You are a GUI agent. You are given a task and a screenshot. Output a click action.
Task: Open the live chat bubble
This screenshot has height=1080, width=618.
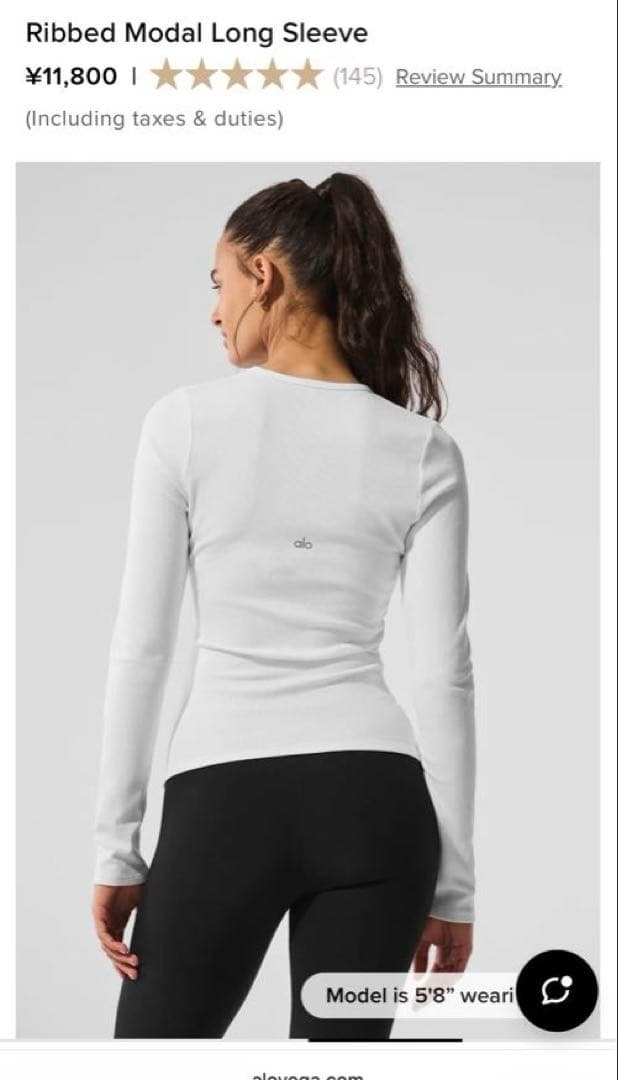click(557, 990)
